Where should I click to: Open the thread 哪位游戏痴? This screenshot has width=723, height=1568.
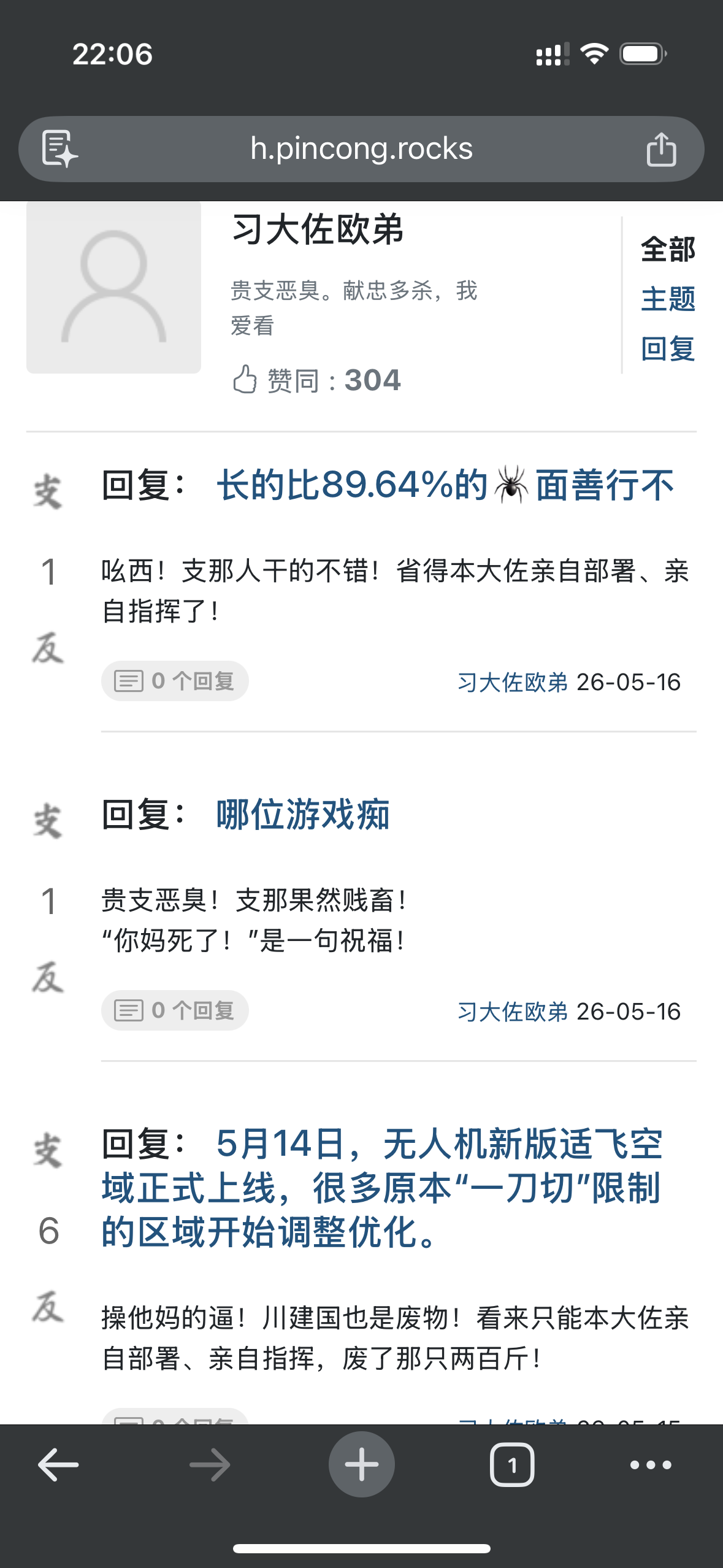click(x=303, y=815)
